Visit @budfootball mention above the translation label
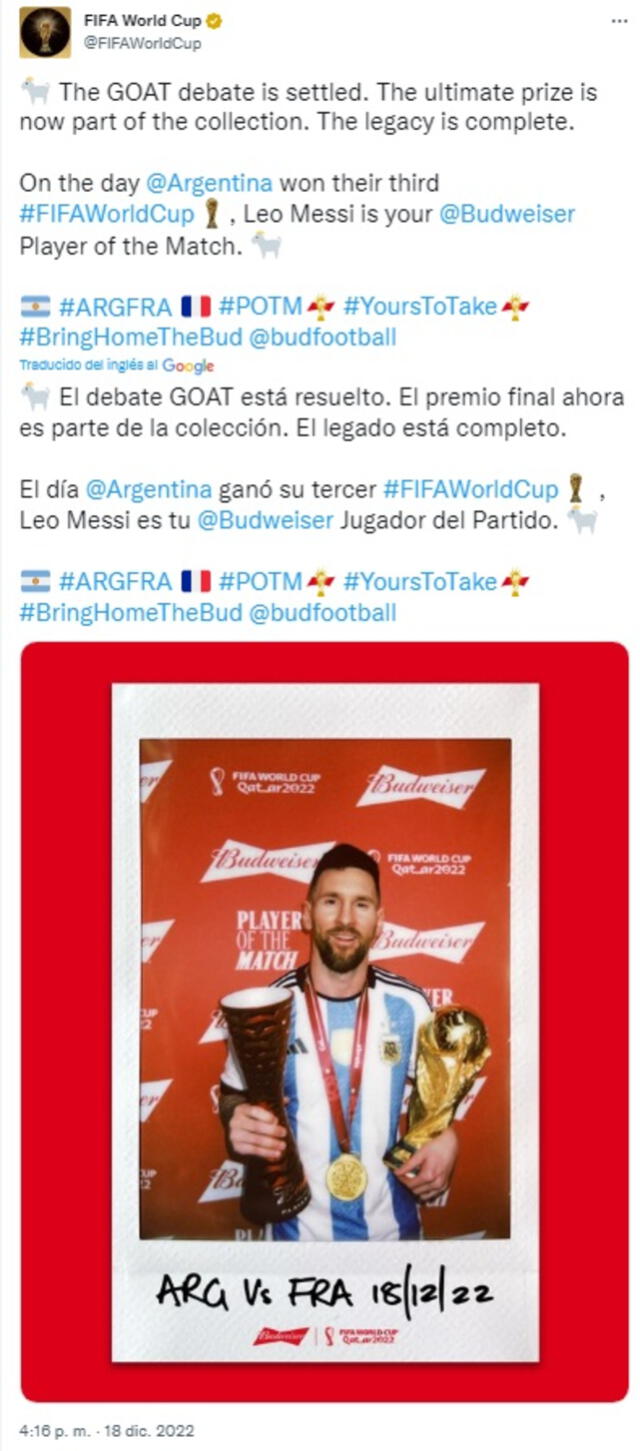This screenshot has height=1451, width=640. click(x=320, y=337)
